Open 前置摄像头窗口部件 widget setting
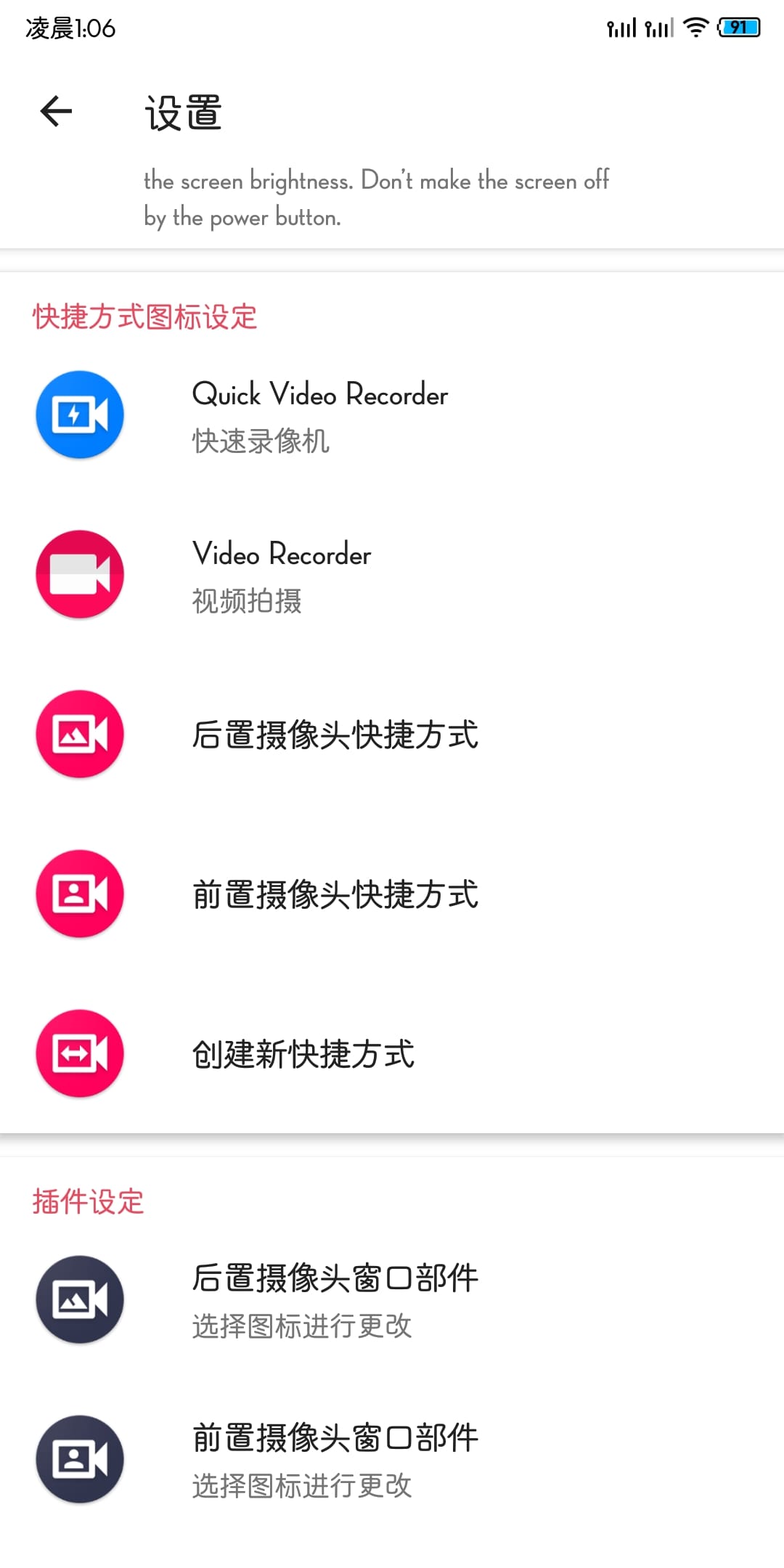 392,1459
